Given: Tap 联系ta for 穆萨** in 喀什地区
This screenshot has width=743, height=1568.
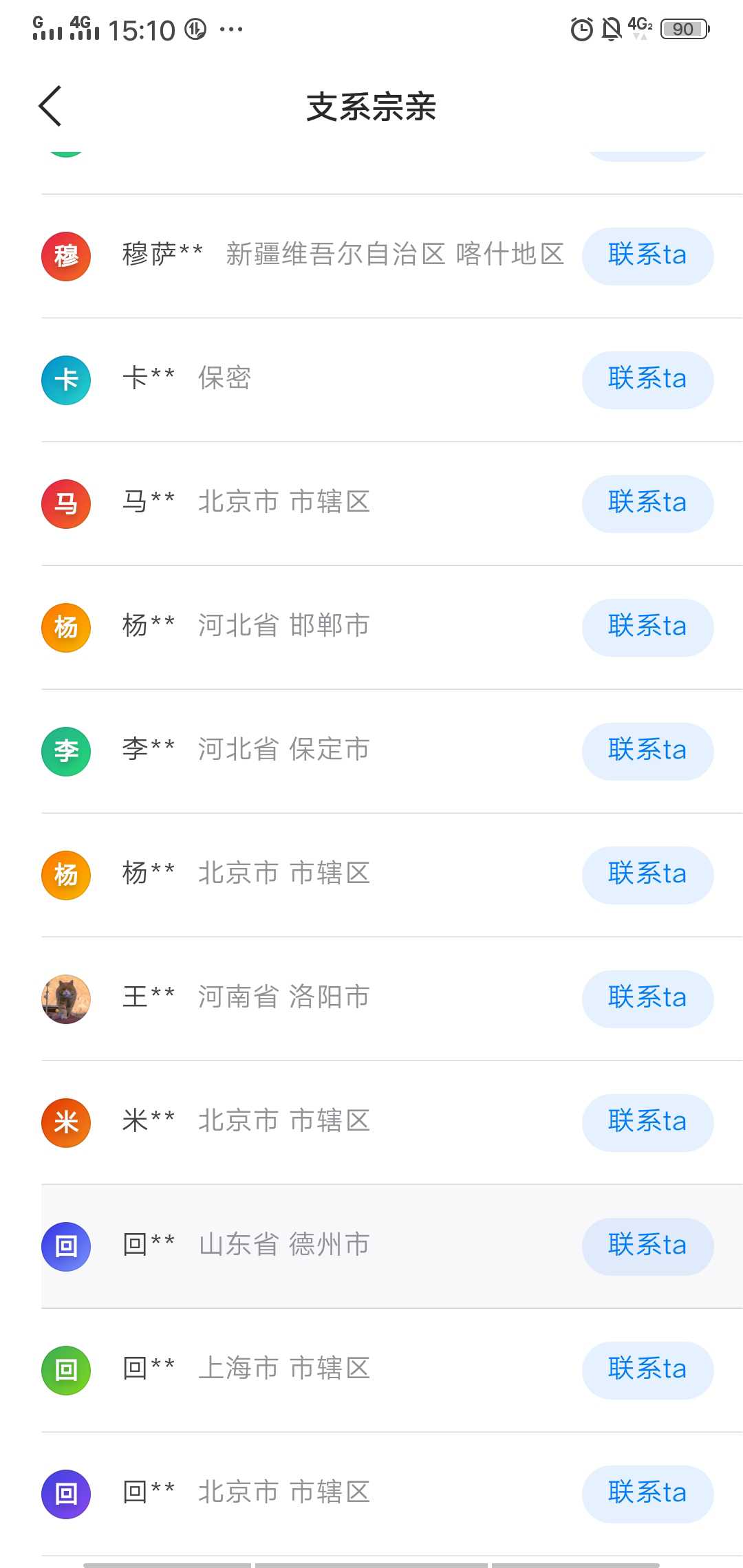Looking at the screenshot, I should coord(647,256).
